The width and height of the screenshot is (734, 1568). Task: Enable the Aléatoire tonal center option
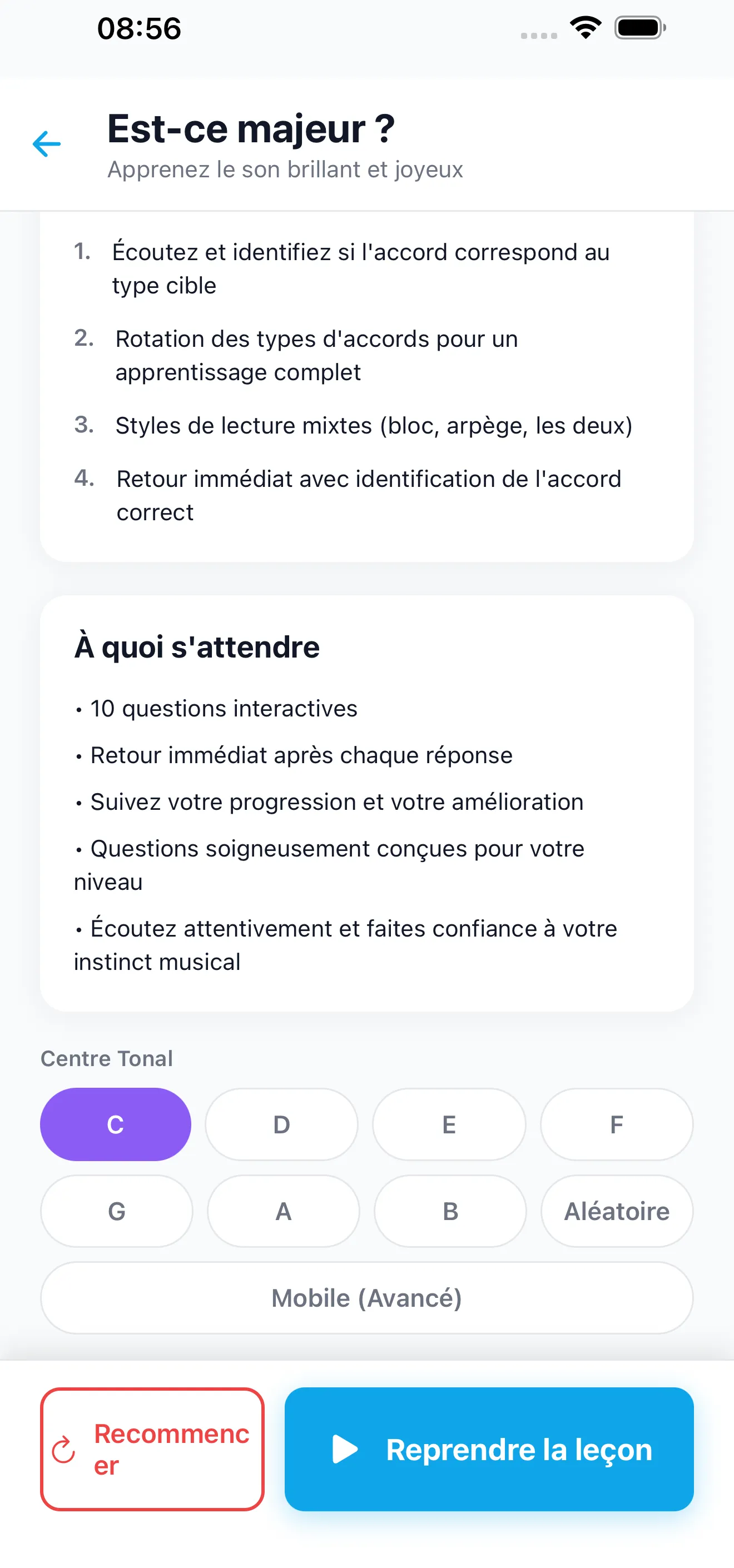pyautogui.click(x=617, y=1211)
